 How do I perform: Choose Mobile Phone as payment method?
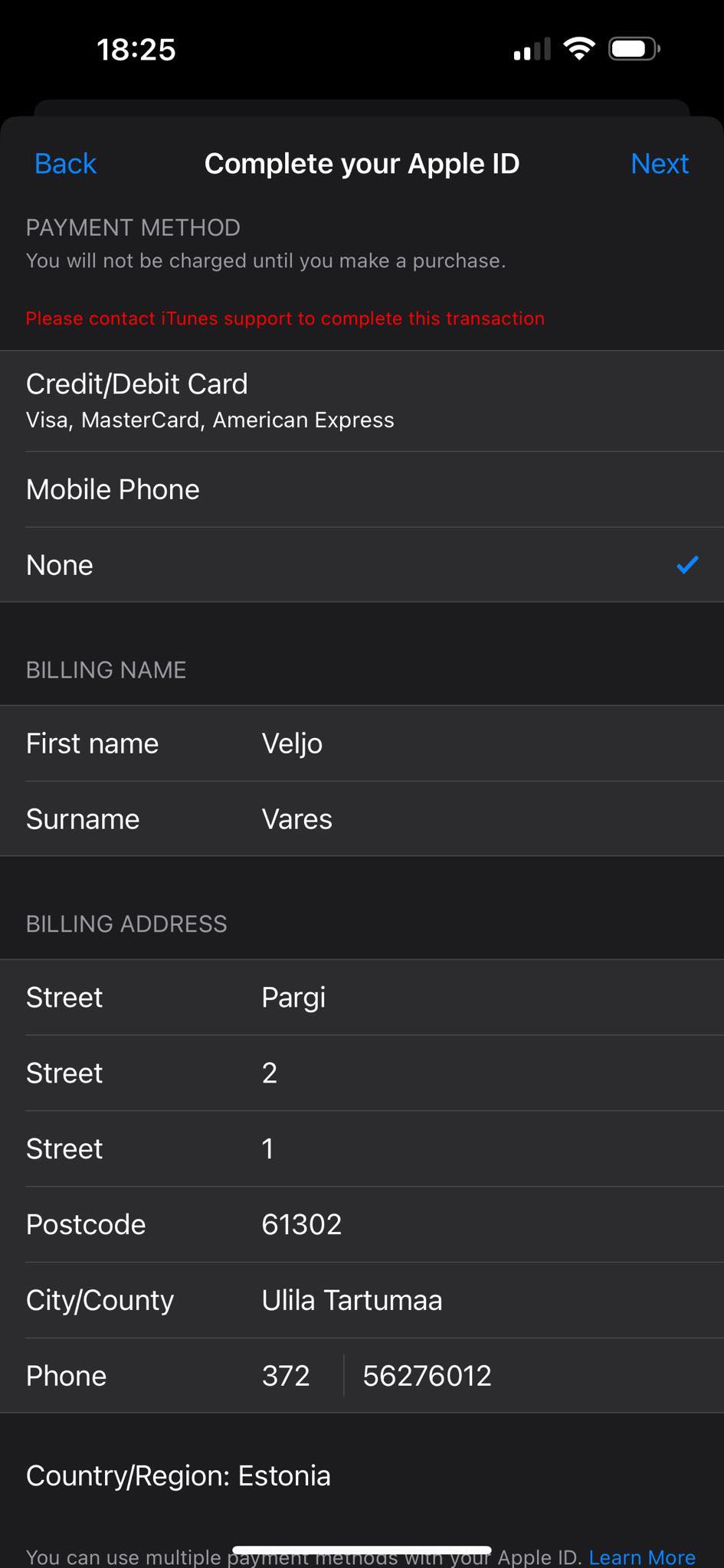pos(362,489)
